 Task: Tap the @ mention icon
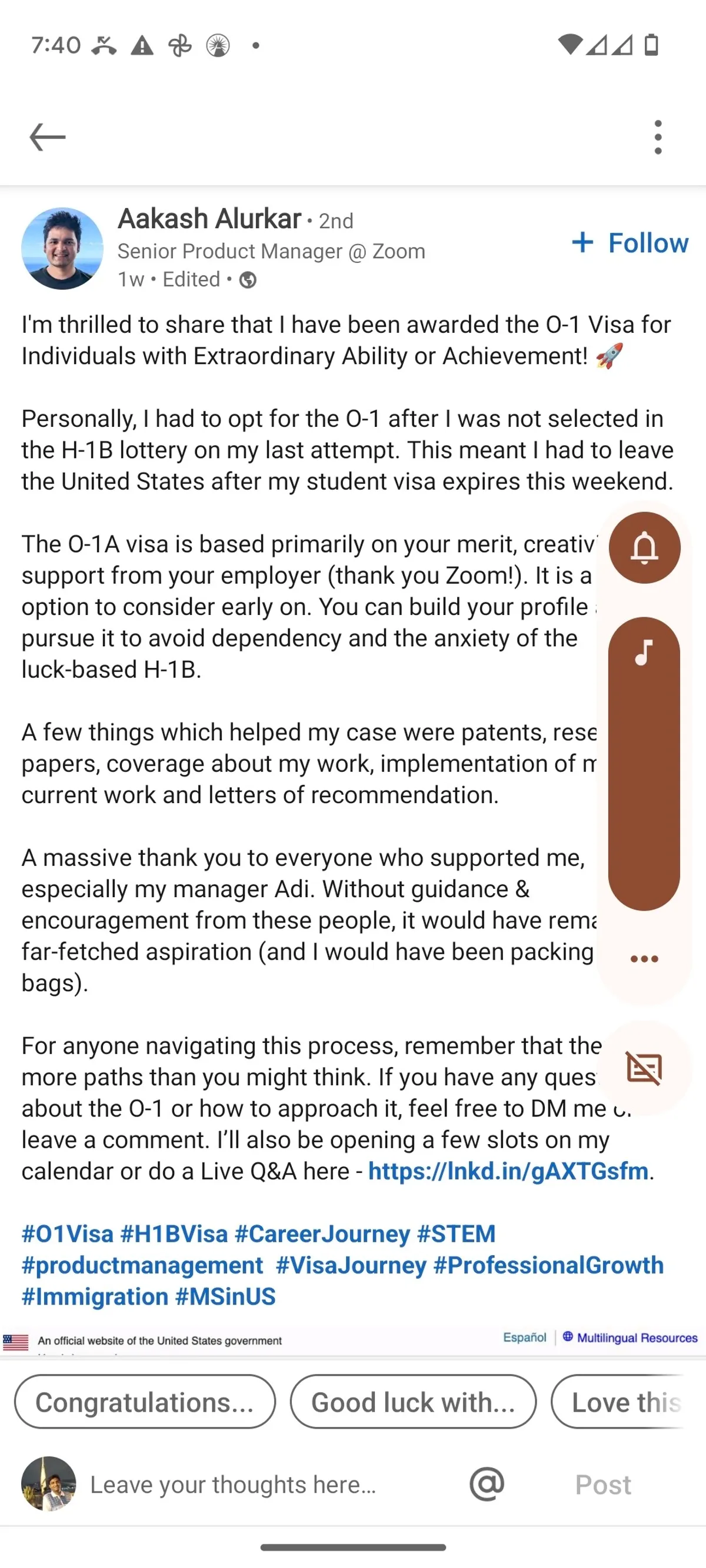click(x=487, y=1484)
